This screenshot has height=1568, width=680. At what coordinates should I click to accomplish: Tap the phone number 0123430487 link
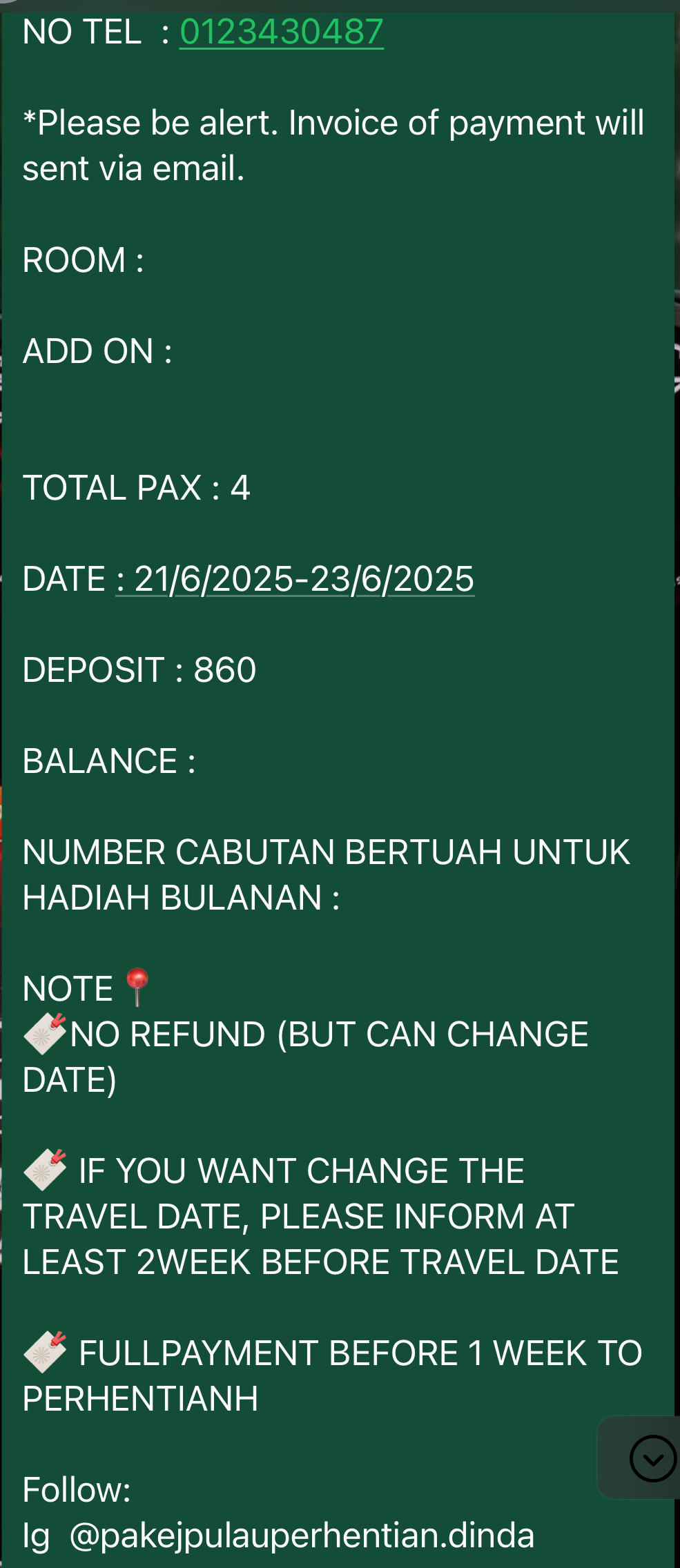[x=281, y=32]
